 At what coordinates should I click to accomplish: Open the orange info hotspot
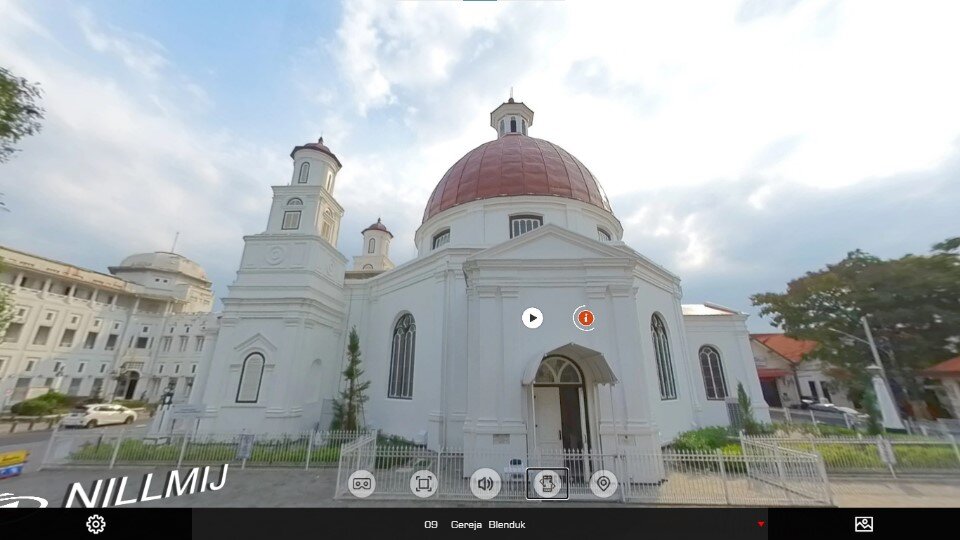coord(585,318)
